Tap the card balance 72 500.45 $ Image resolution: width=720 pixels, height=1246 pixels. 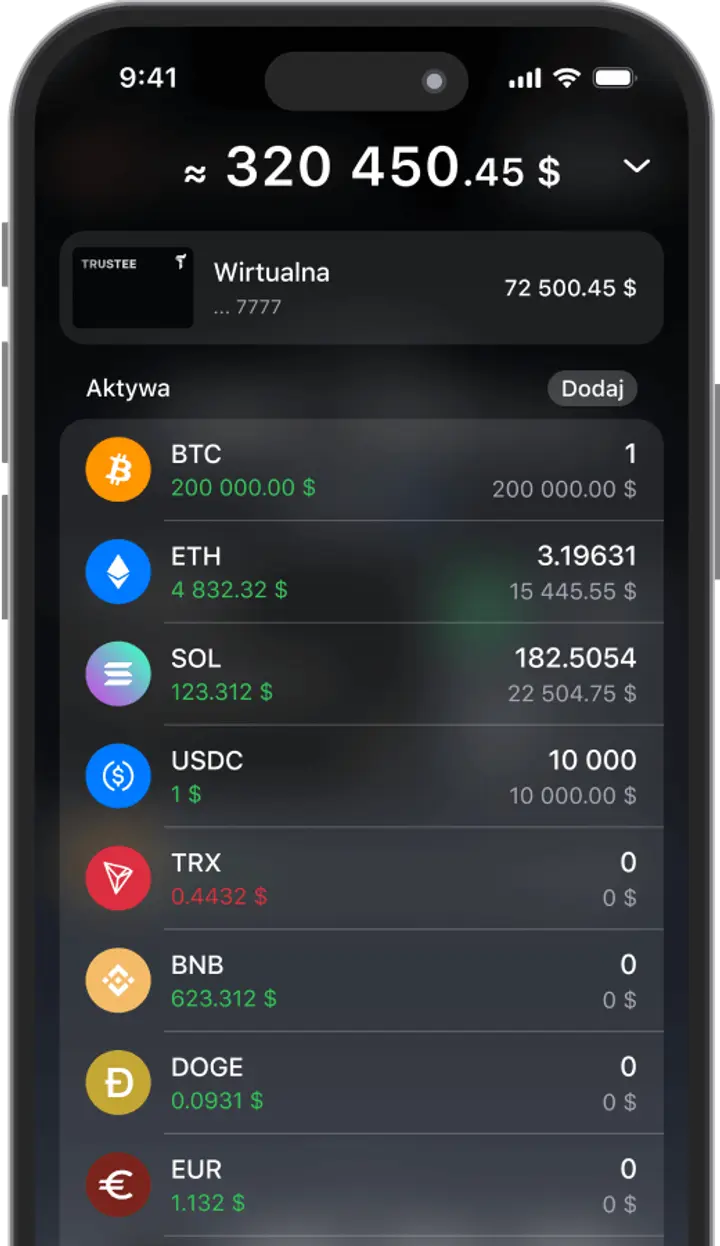(x=568, y=288)
